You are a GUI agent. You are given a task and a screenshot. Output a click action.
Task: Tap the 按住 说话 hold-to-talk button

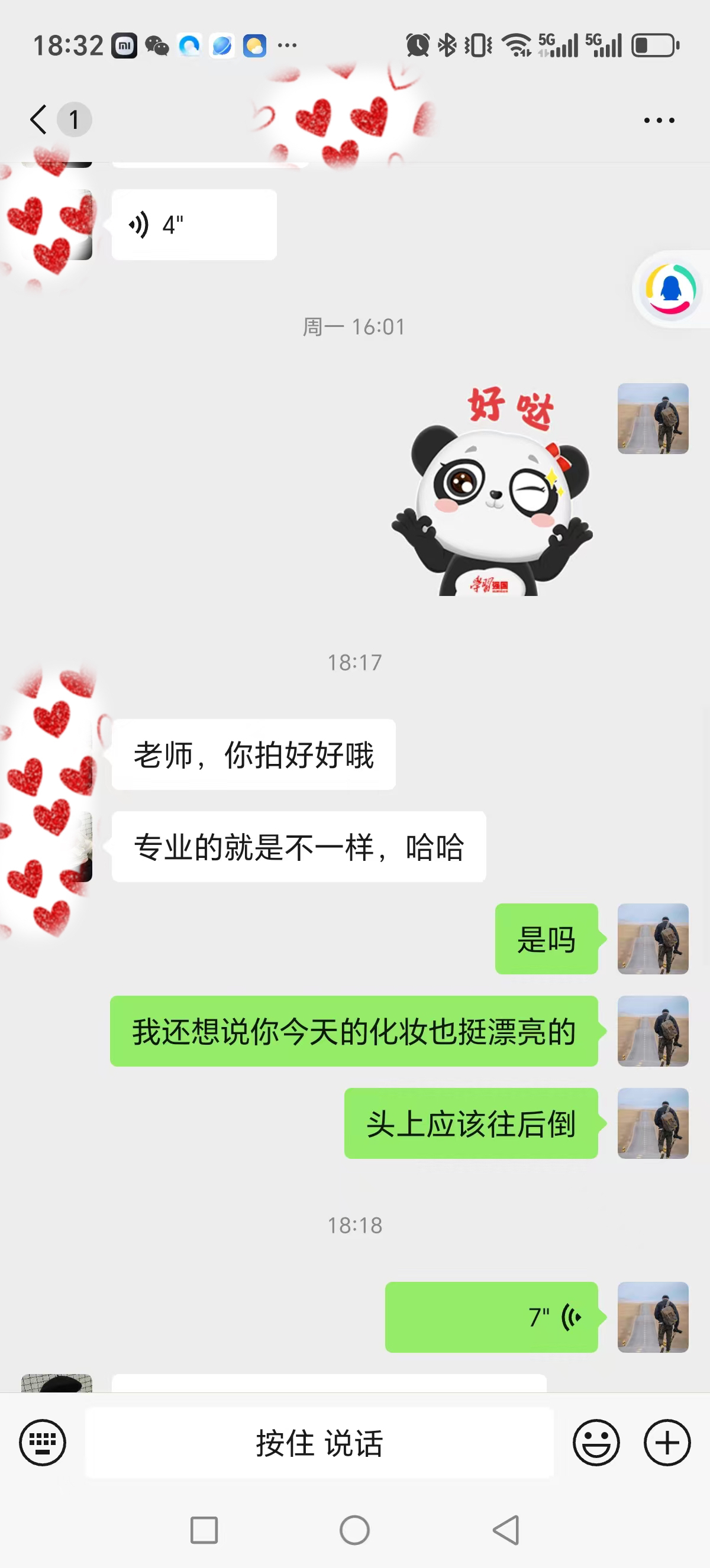click(319, 1443)
